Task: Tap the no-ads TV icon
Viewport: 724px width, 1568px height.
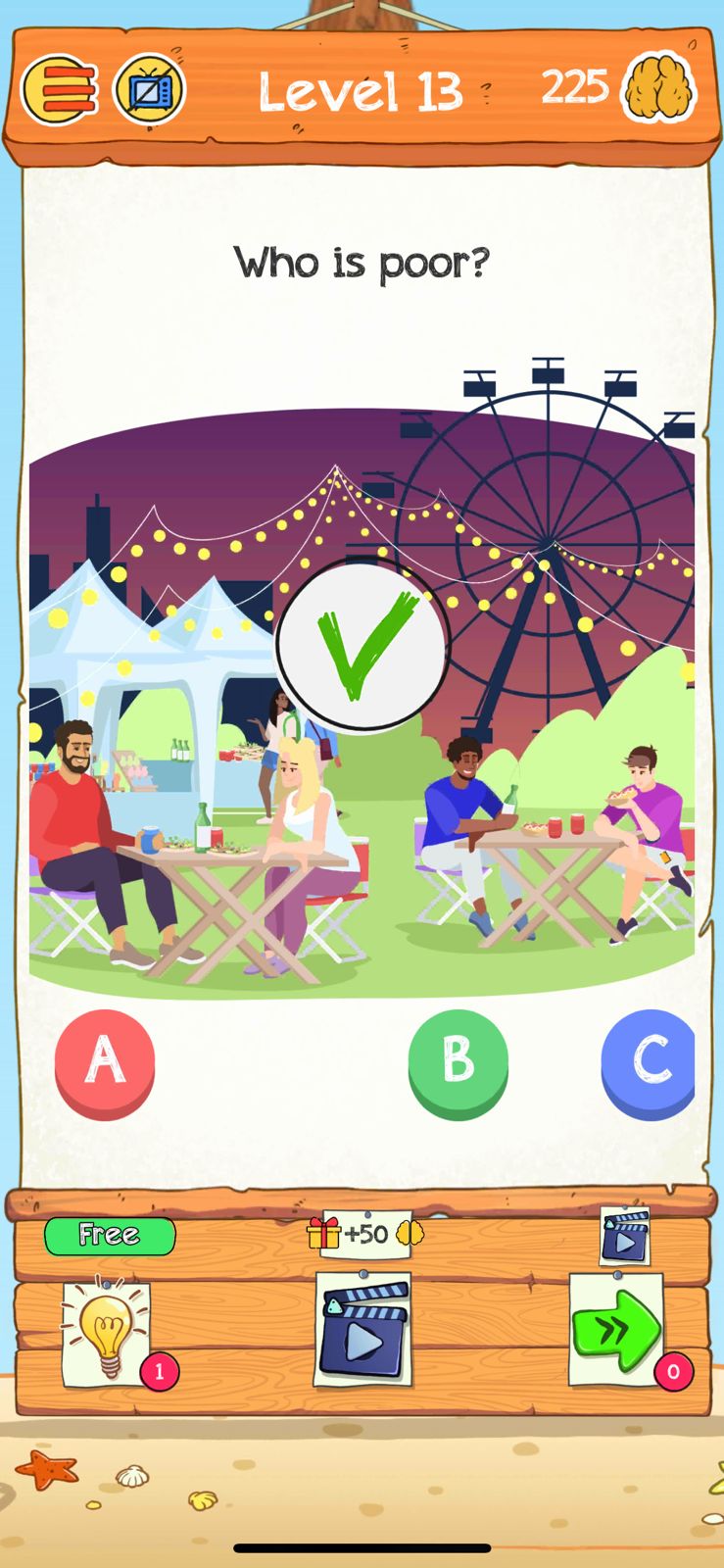Action: pyautogui.click(x=149, y=90)
